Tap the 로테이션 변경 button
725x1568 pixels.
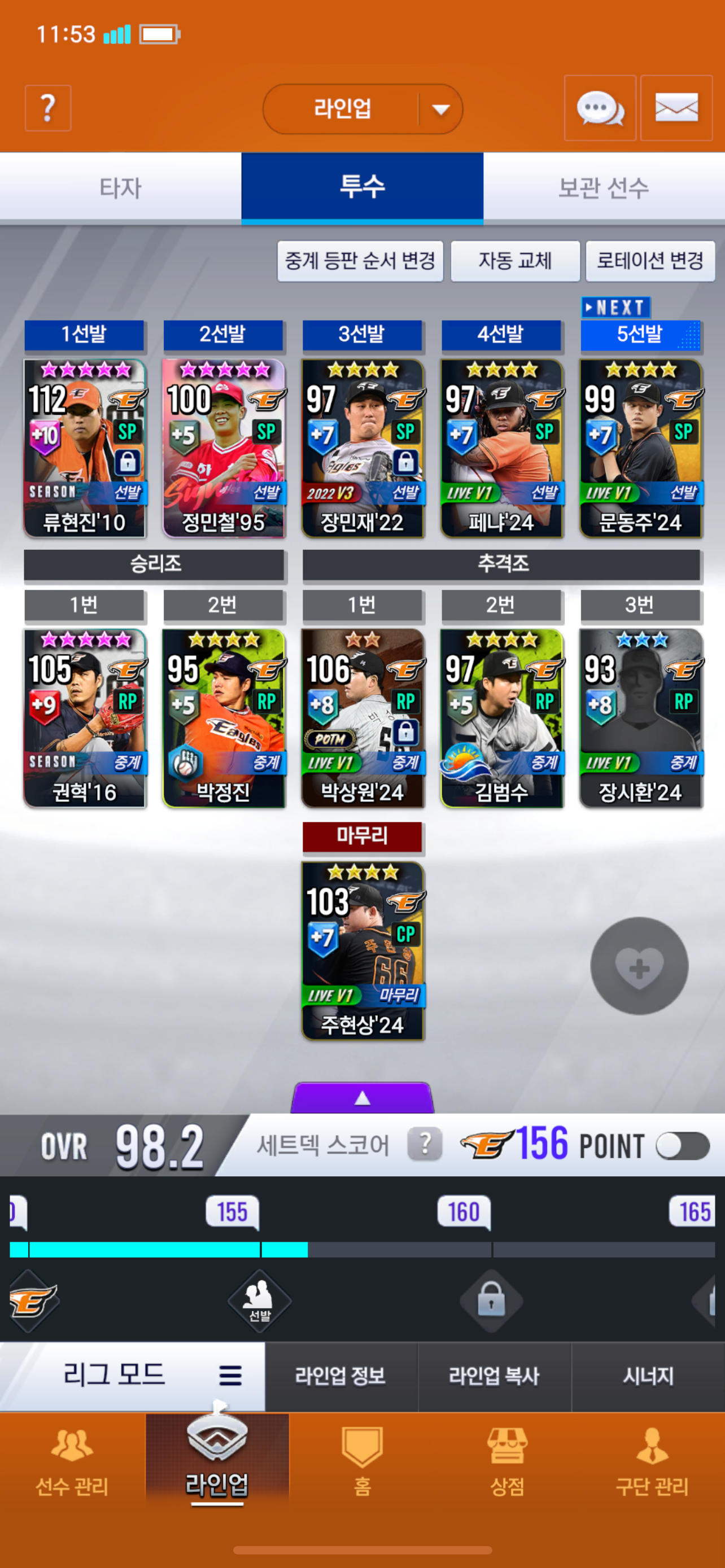(x=650, y=261)
